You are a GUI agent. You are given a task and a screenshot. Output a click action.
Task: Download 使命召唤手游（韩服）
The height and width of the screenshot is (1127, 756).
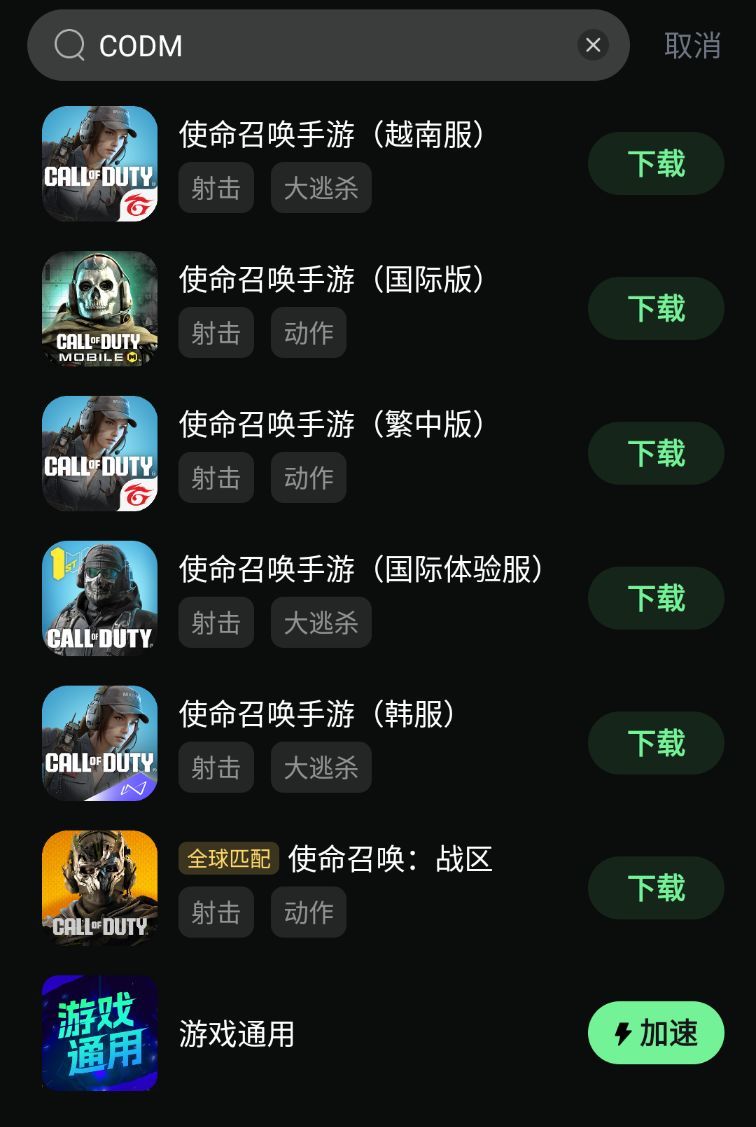tap(656, 743)
